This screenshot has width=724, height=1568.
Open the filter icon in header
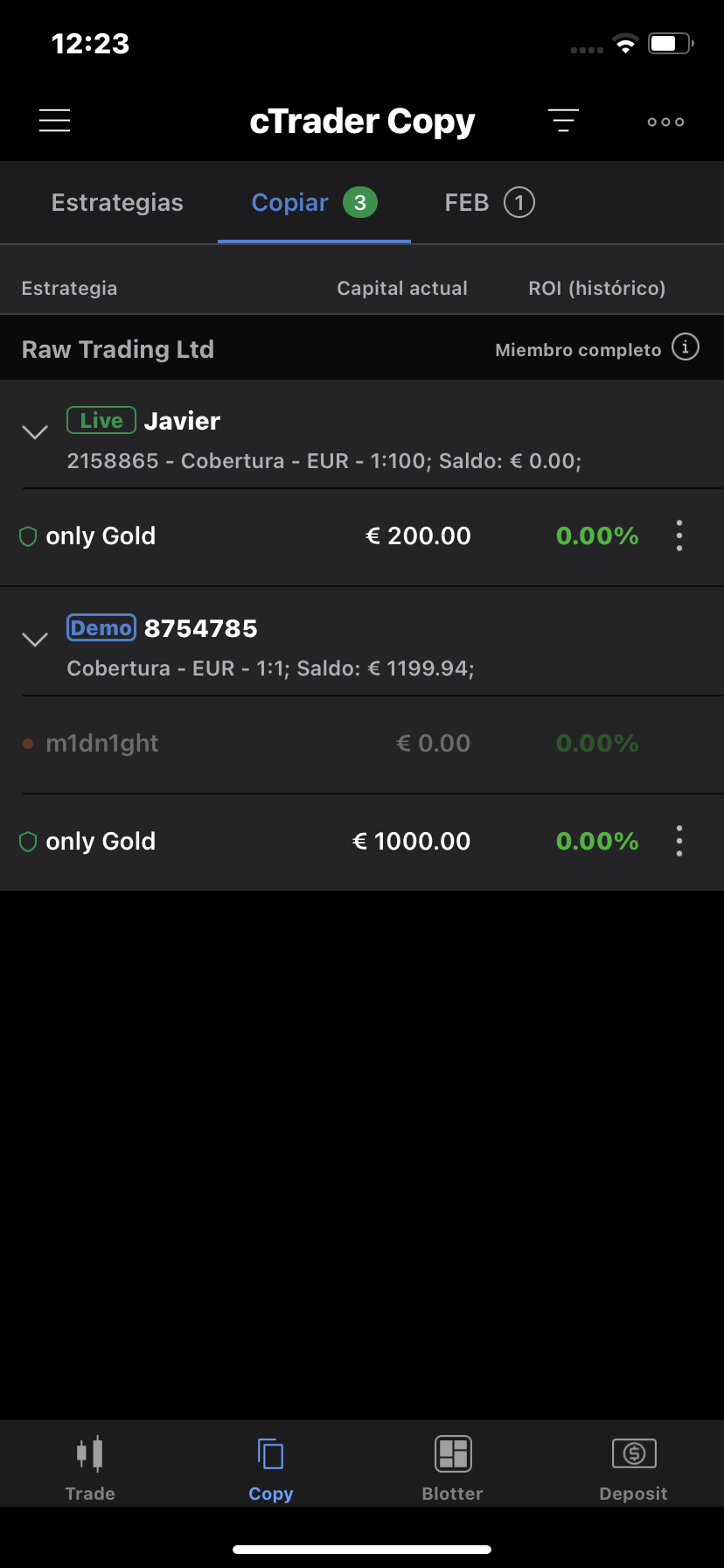[x=563, y=121]
